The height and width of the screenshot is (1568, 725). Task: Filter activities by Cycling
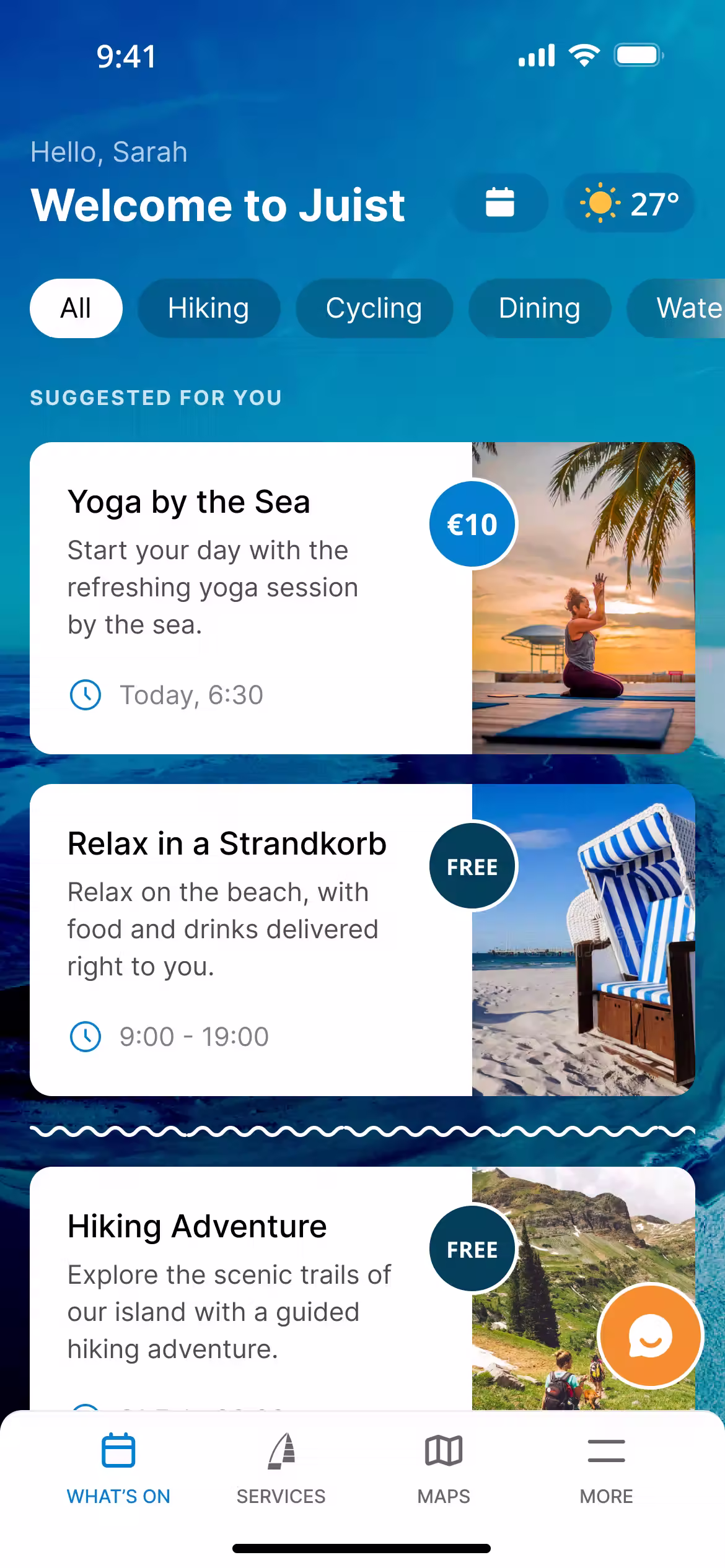click(x=374, y=308)
